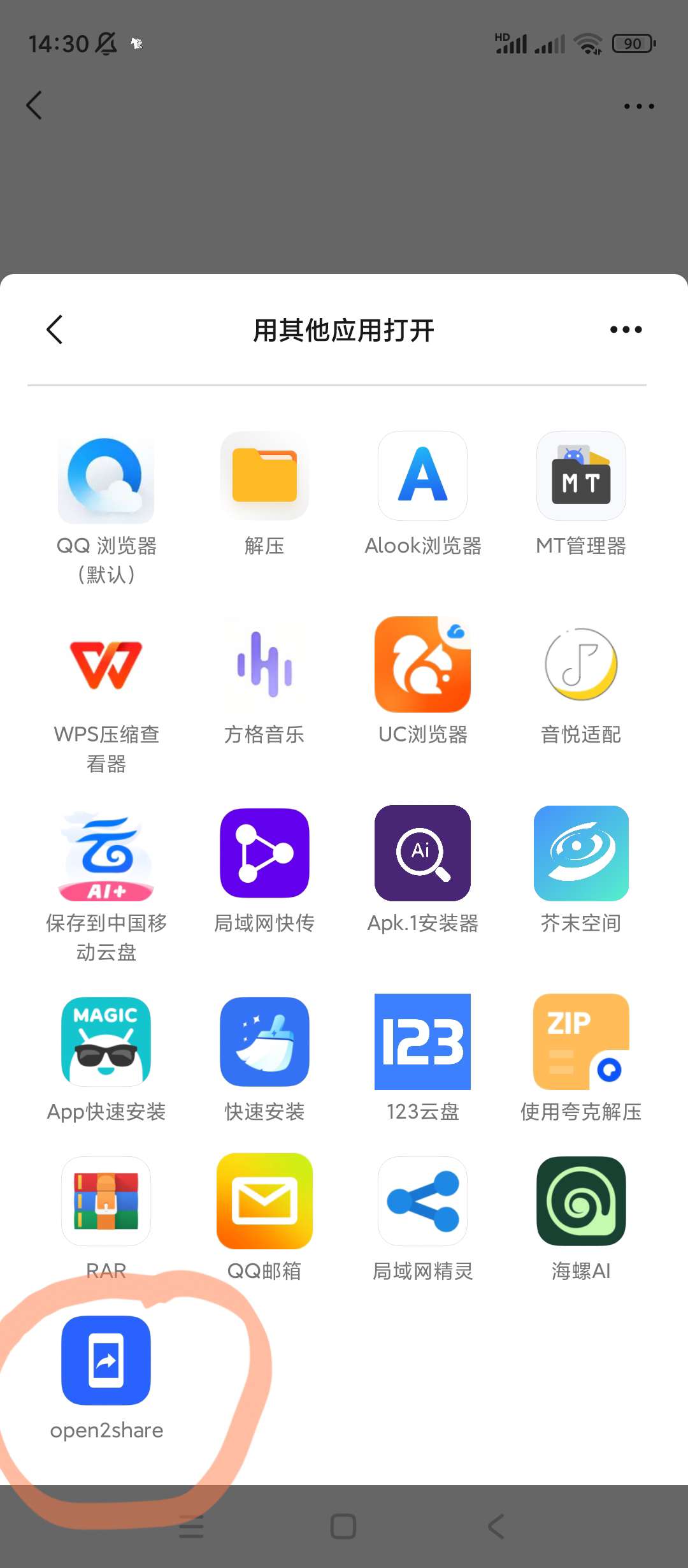Open the sheet's three-dot overflow menu

tap(626, 330)
